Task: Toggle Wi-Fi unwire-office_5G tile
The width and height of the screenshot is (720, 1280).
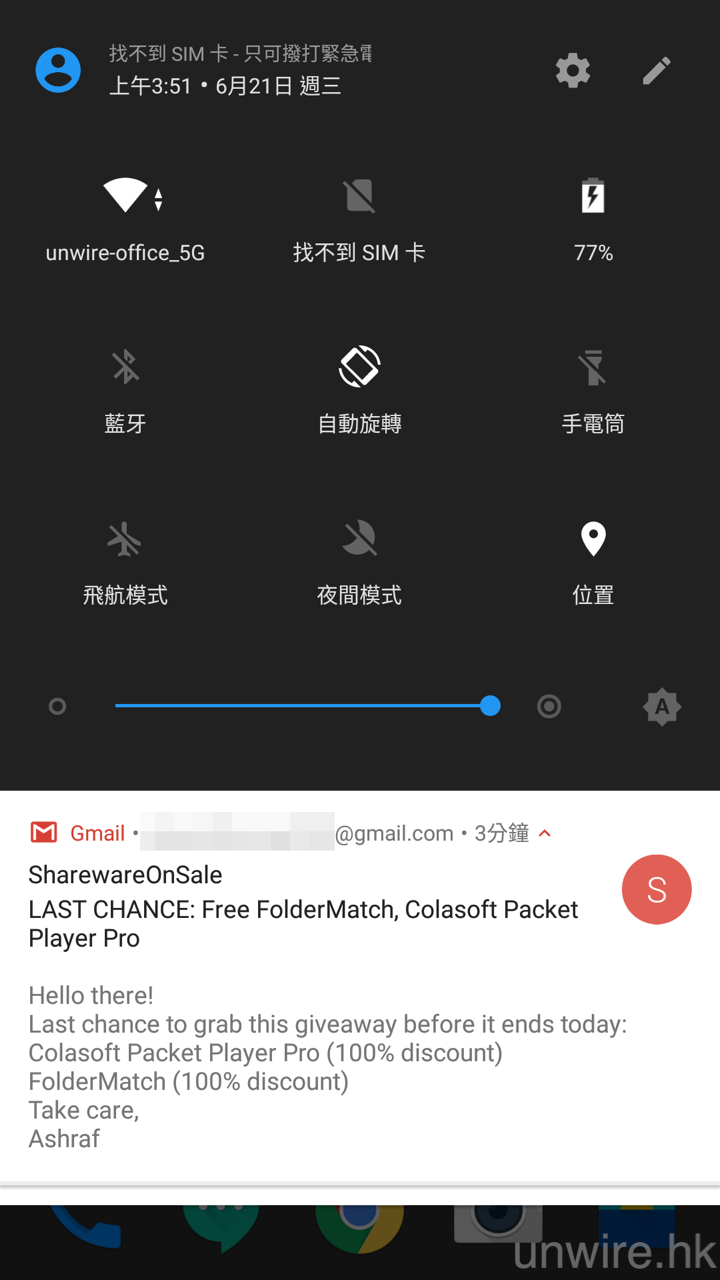Action: (126, 198)
